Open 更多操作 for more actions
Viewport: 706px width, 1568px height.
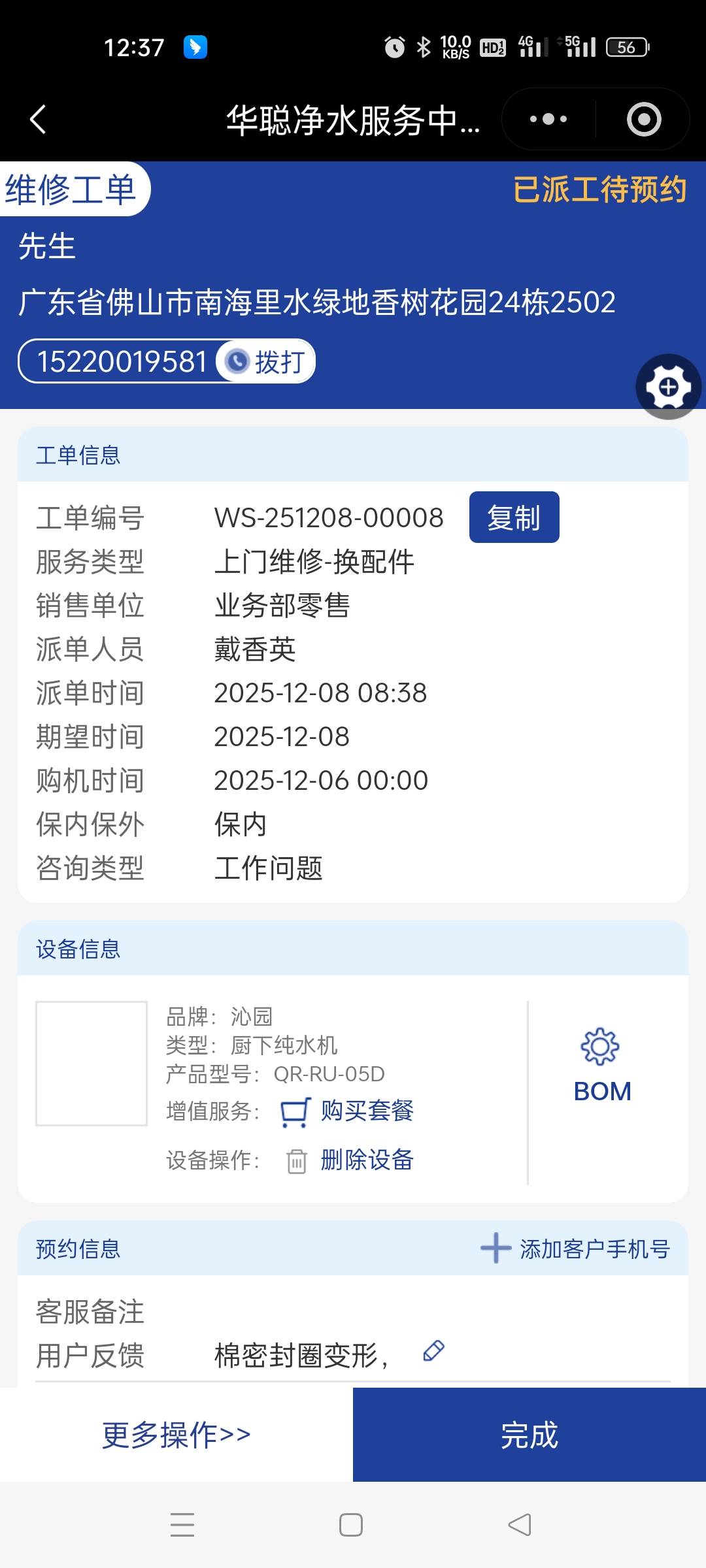pyautogui.click(x=176, y=1435)
